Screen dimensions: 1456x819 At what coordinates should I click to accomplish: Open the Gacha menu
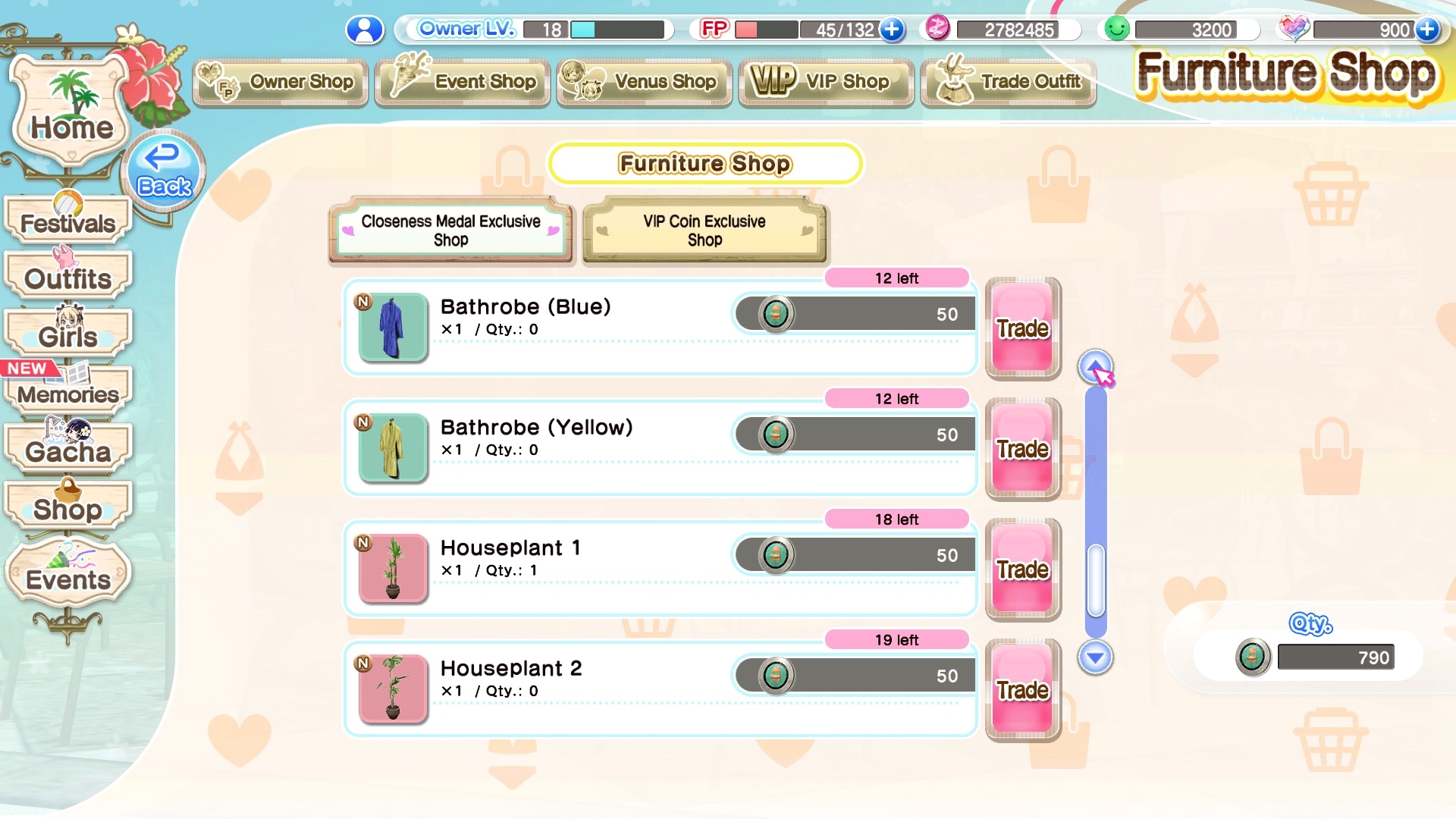(x=68, y=450)
